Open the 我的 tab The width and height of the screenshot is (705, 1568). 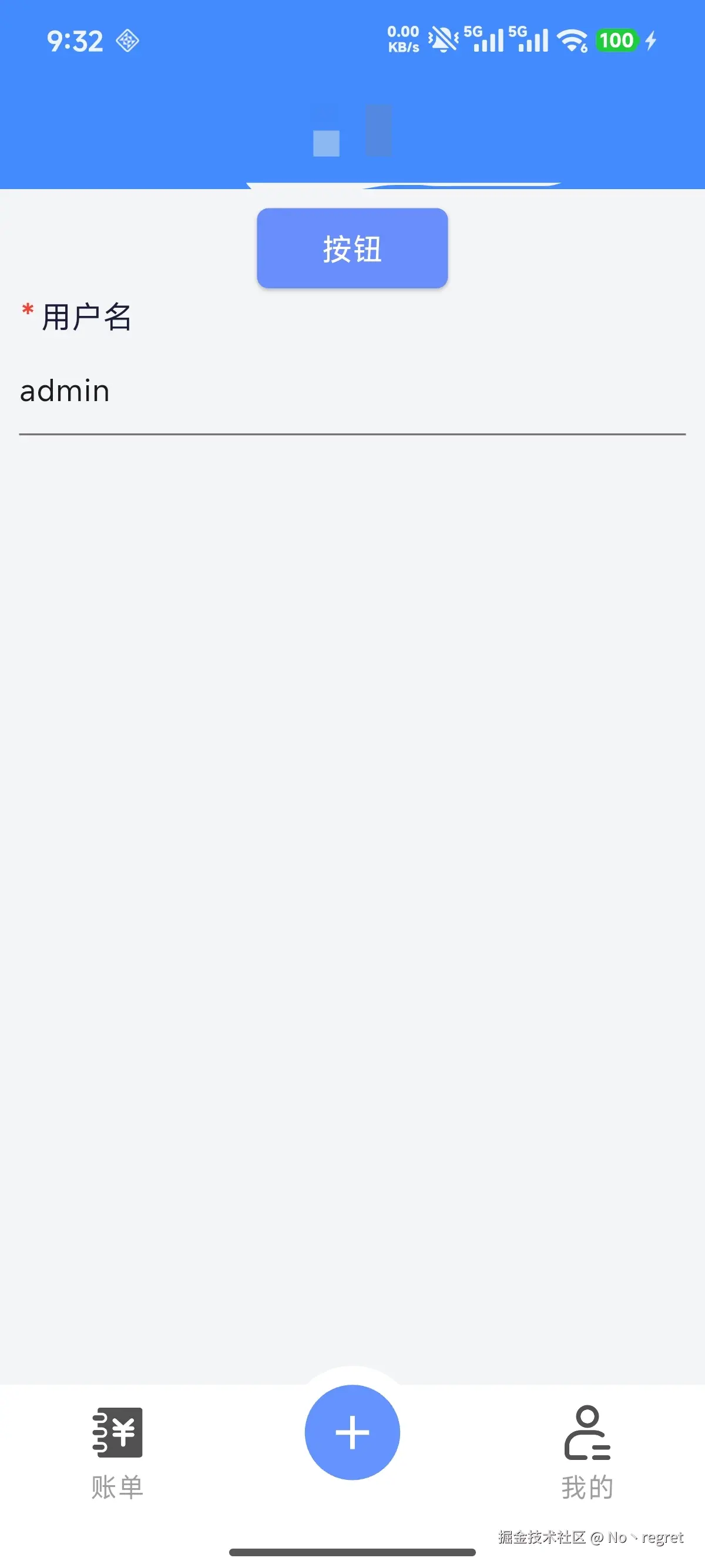click(x=587, y=1452)
